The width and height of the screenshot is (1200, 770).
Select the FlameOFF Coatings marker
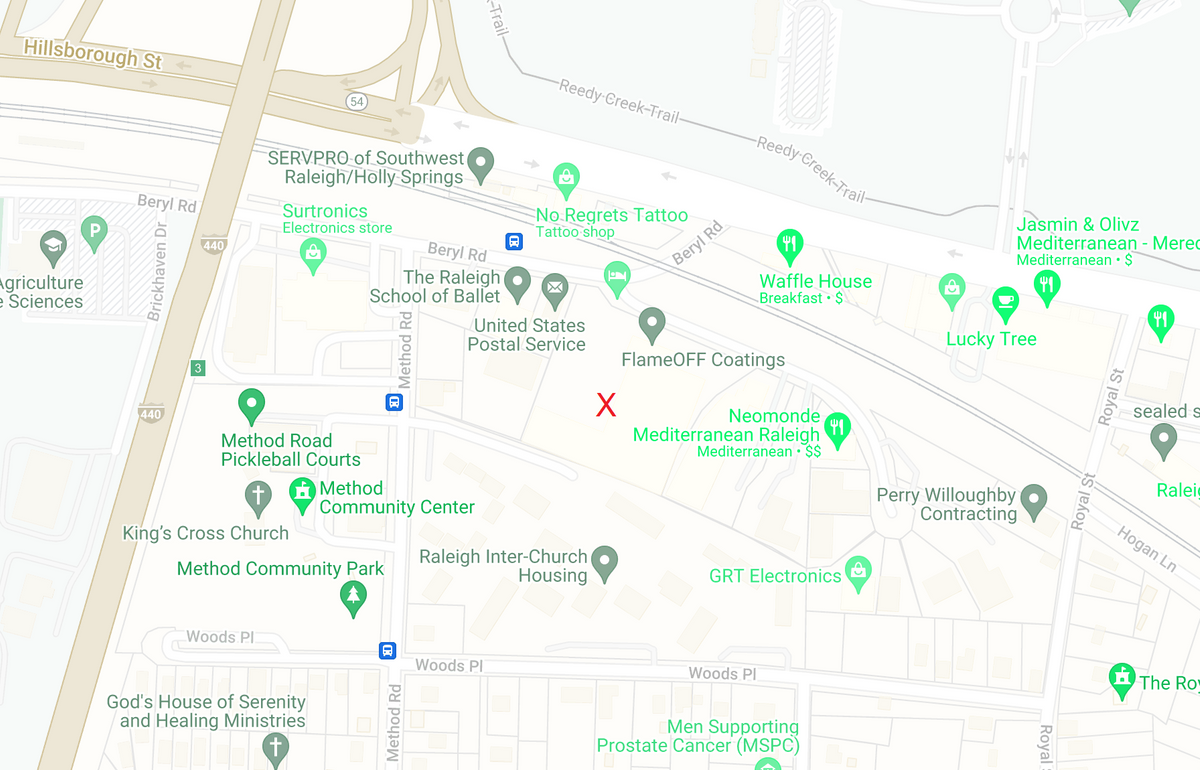652,323
